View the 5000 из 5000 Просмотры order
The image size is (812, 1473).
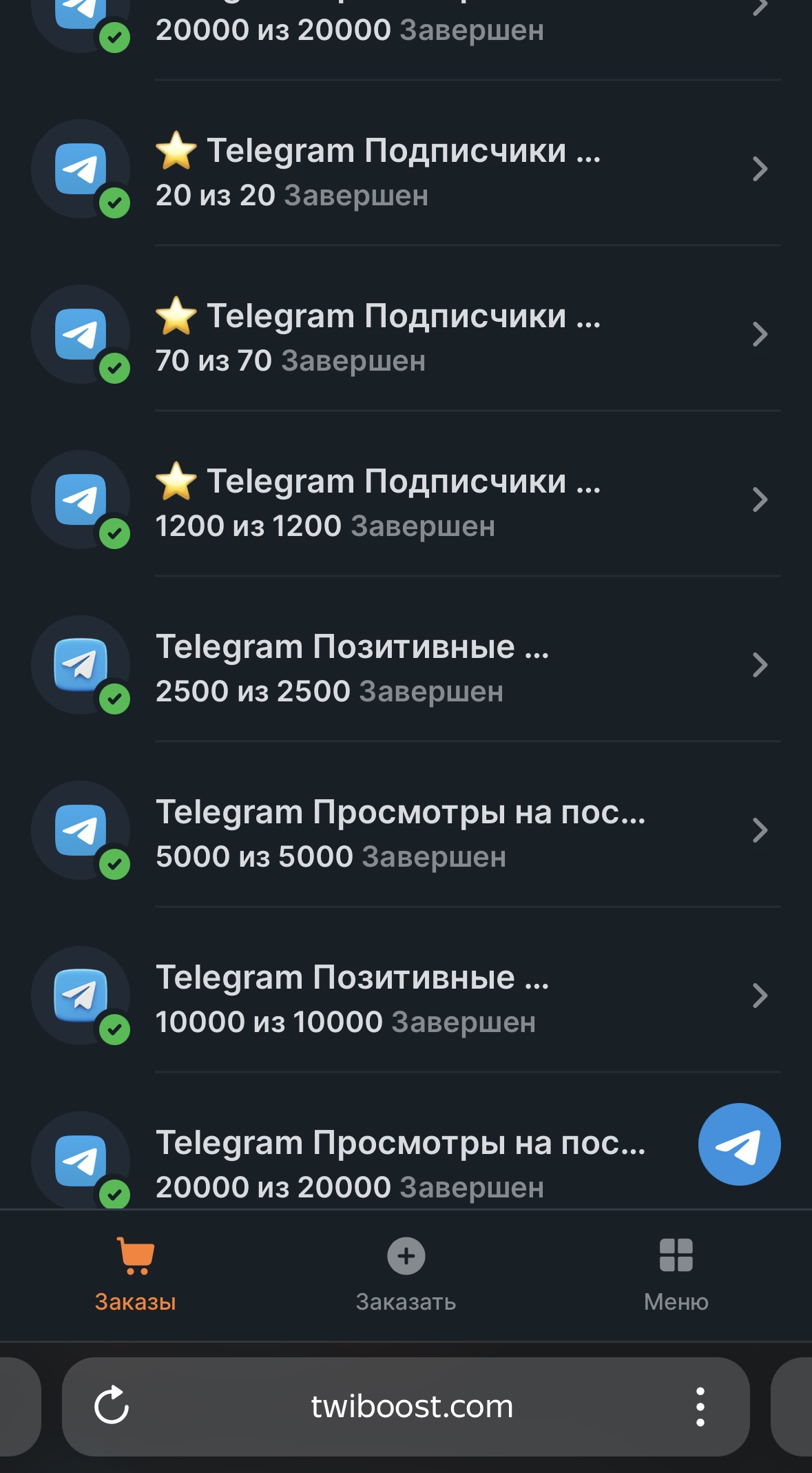point(413,832)
